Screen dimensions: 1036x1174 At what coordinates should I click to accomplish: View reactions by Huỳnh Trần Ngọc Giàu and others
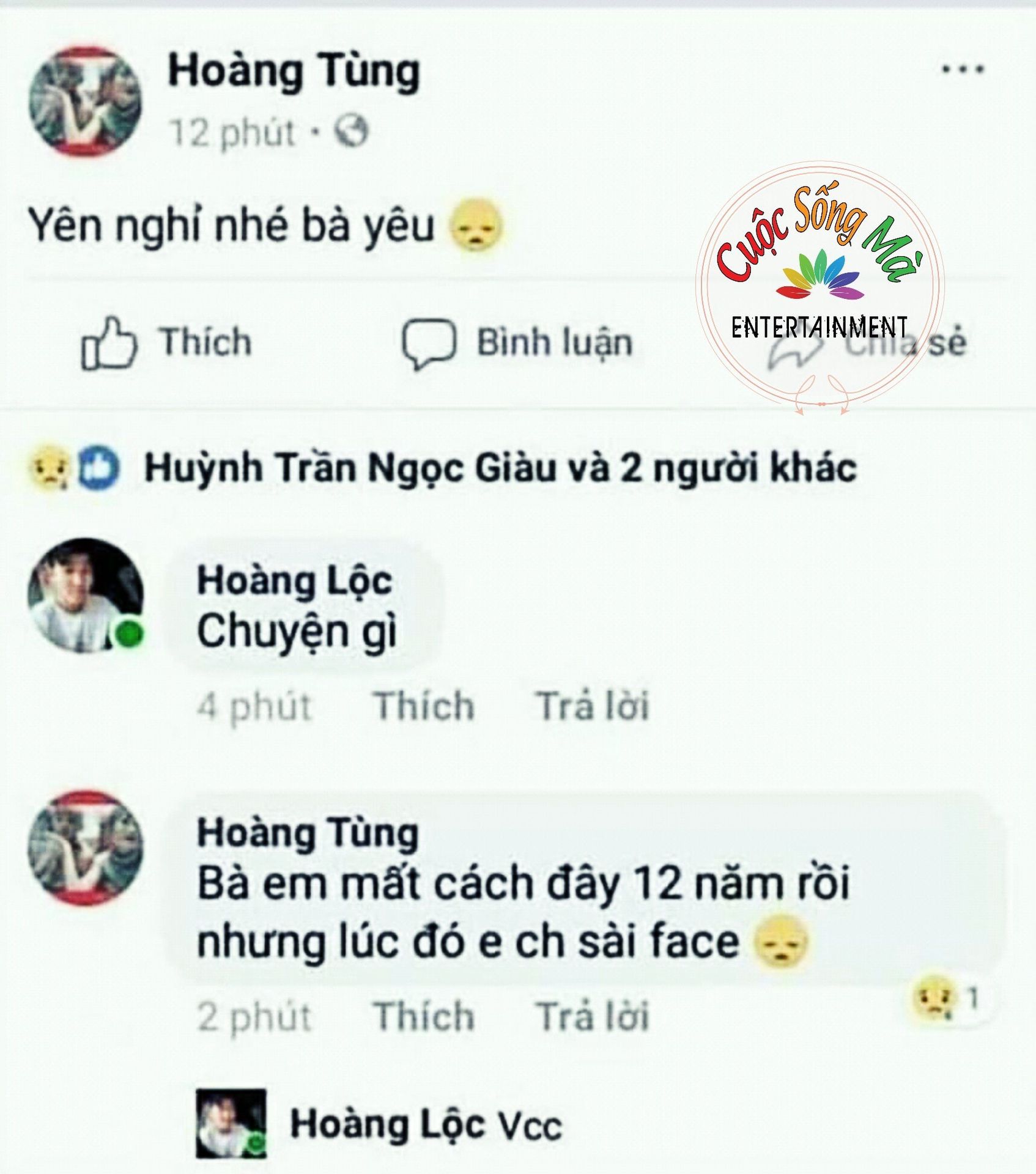498,469
